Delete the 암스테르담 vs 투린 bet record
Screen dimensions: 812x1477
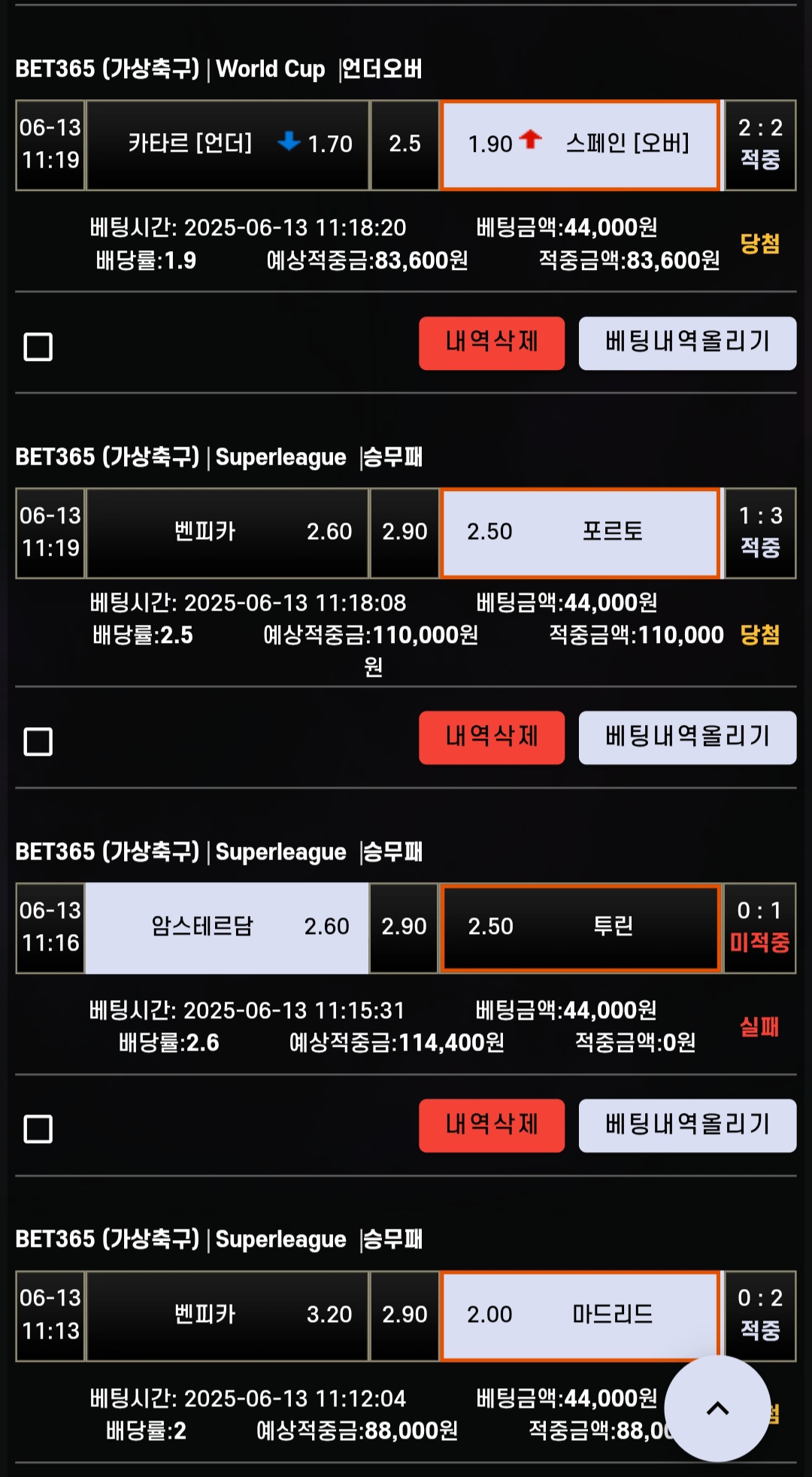coord(491,1125)
